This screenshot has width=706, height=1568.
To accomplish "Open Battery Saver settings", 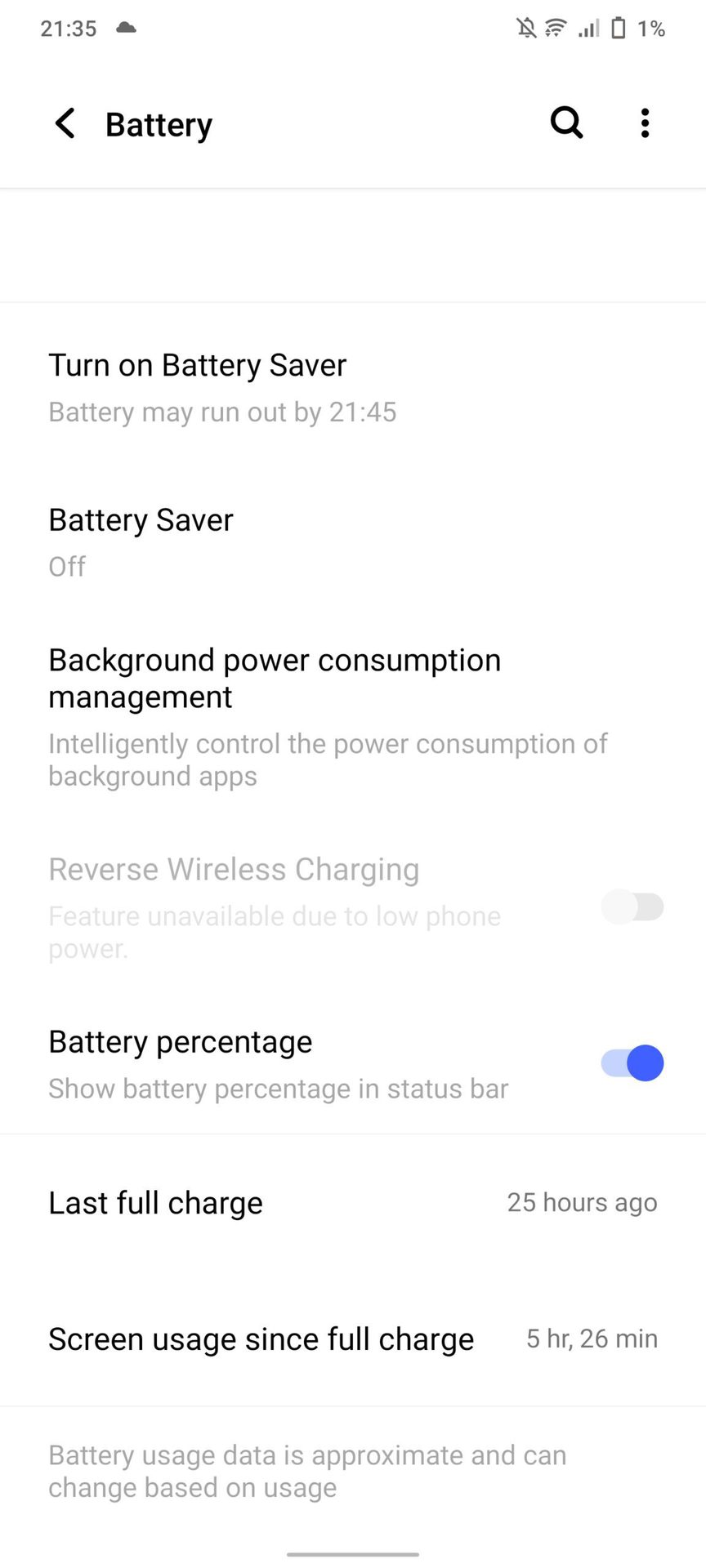I will click(x=141, y=541).
